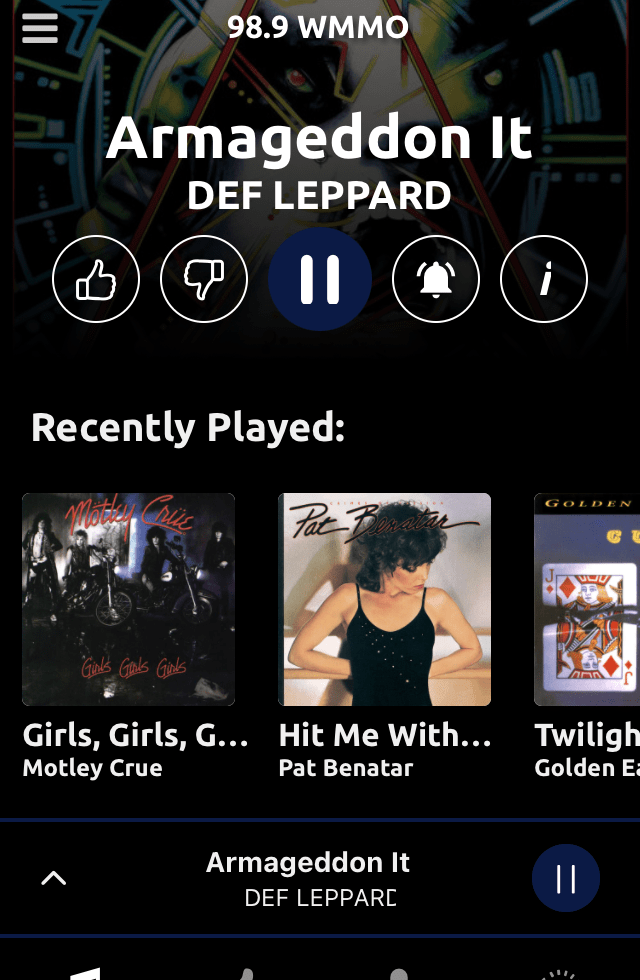Open the Pat Benatar recently played card
Image resolution: width=640 pixels, height=980 pixels.
point(384,600)
